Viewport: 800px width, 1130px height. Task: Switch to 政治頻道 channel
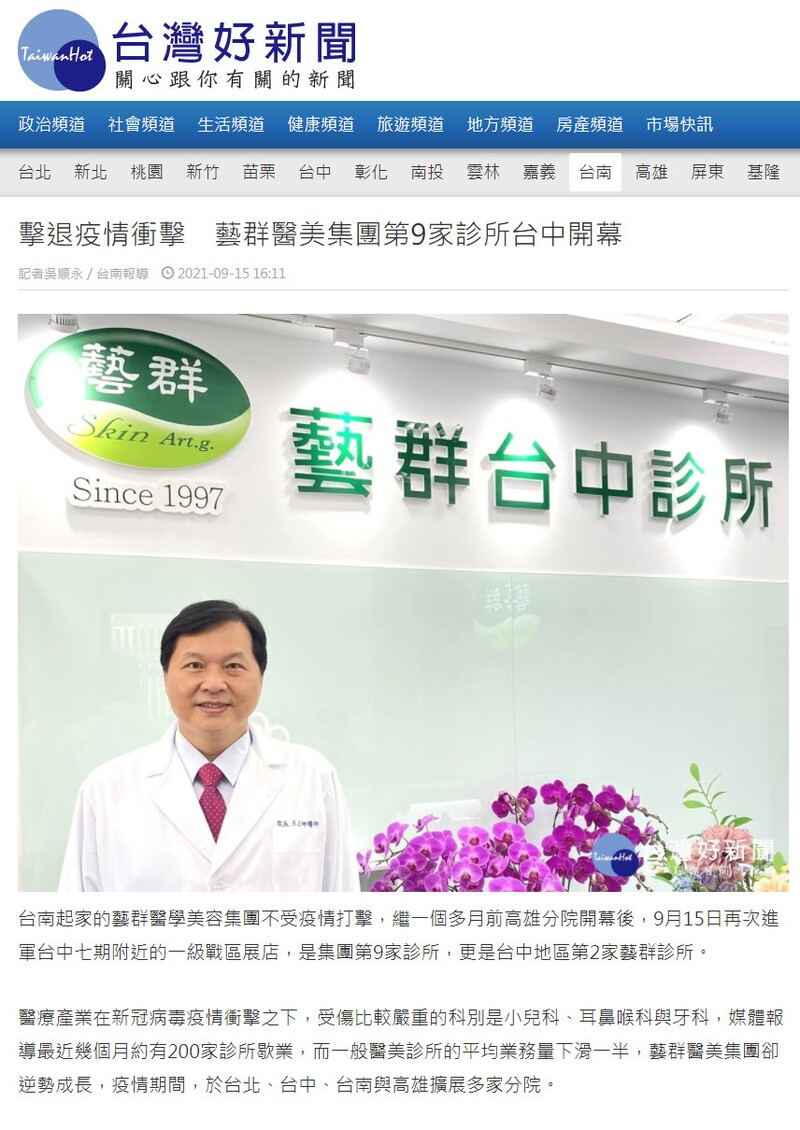coord(52,125)
